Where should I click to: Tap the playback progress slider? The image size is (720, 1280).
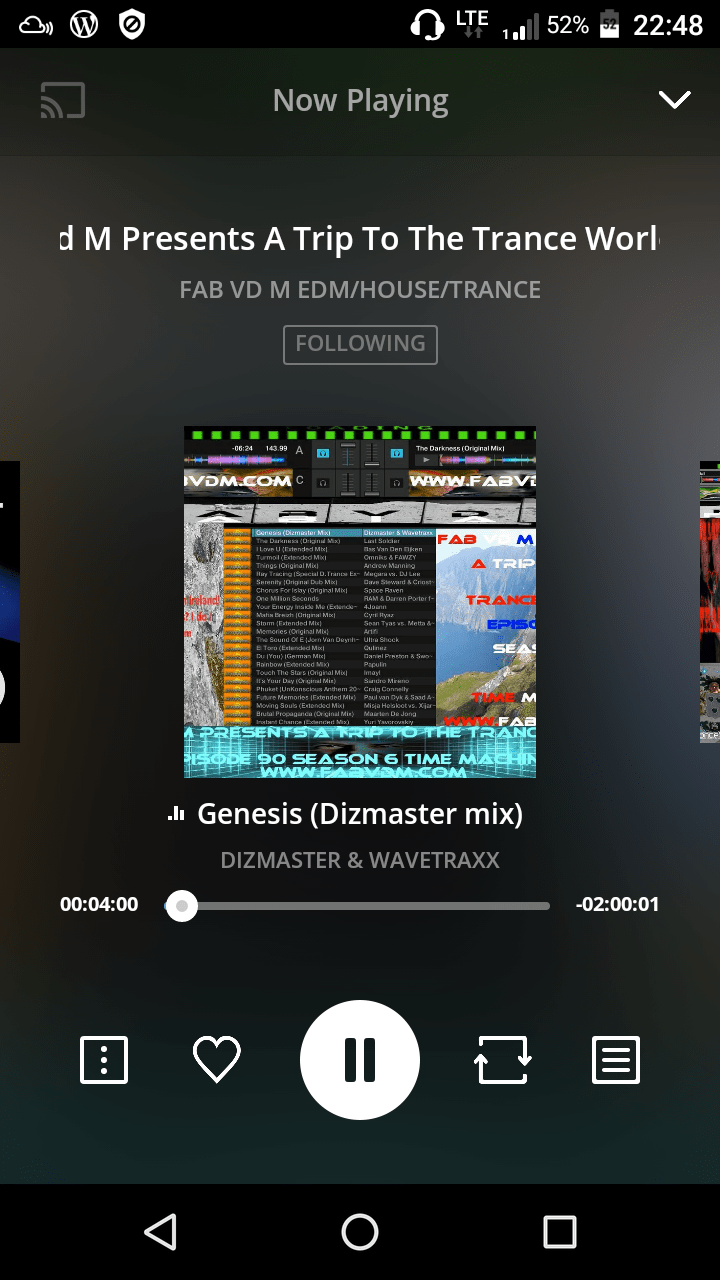click(360, 906)
